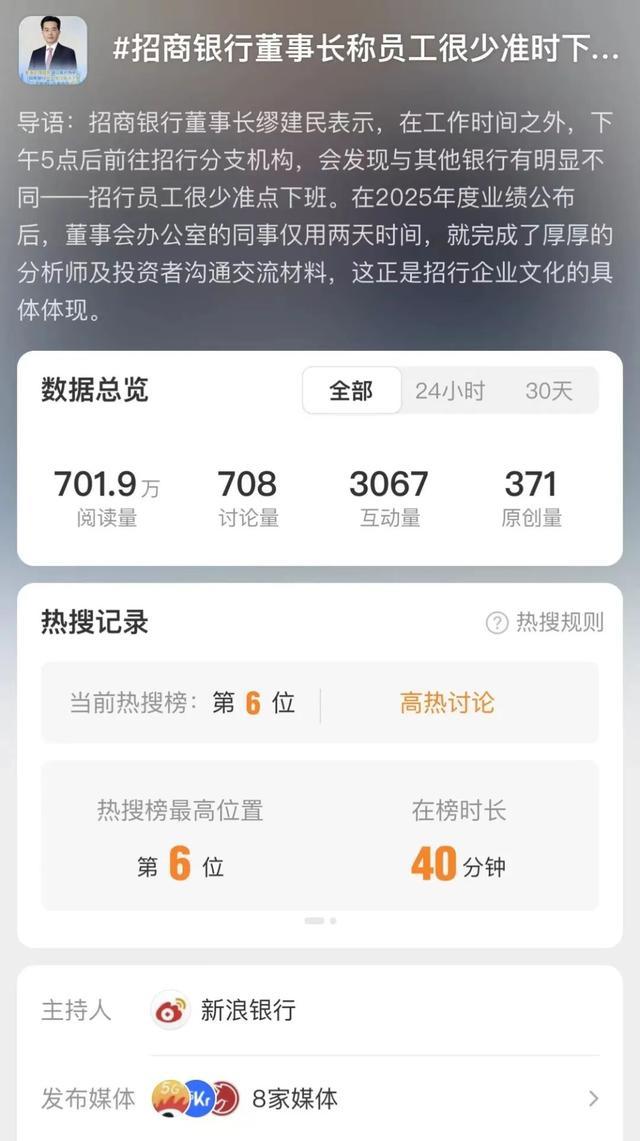Image resolution: width=640 pixels, height=1141 pixels.
Task: Select the 全部 data tab
Action: click(x=351, y=391)
